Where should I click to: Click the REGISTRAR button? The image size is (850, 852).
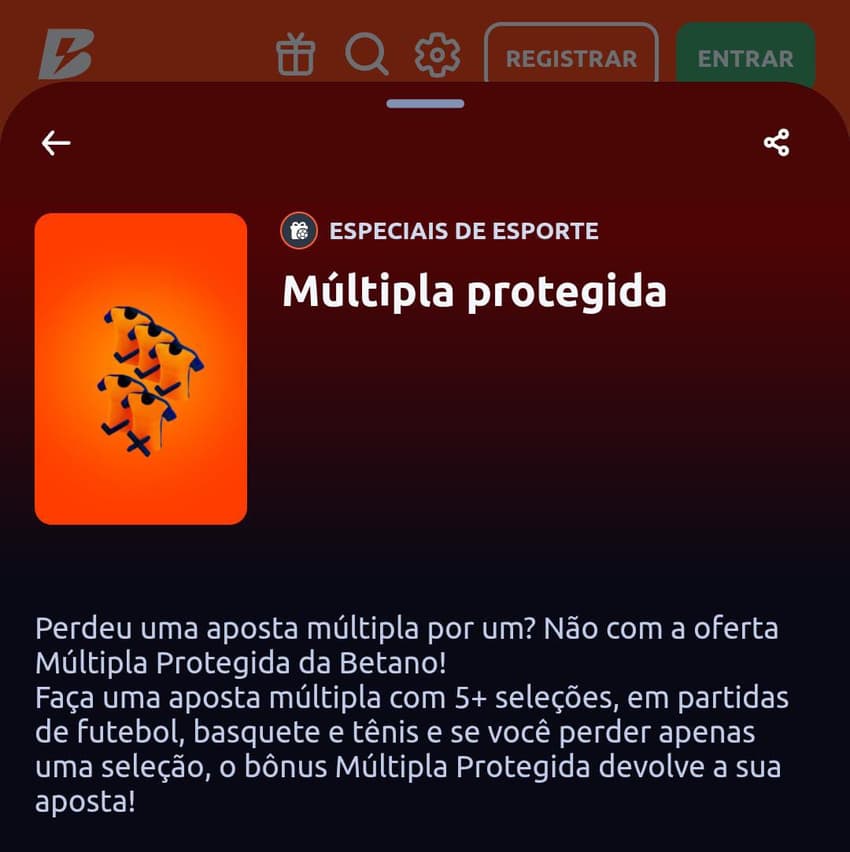571,58
